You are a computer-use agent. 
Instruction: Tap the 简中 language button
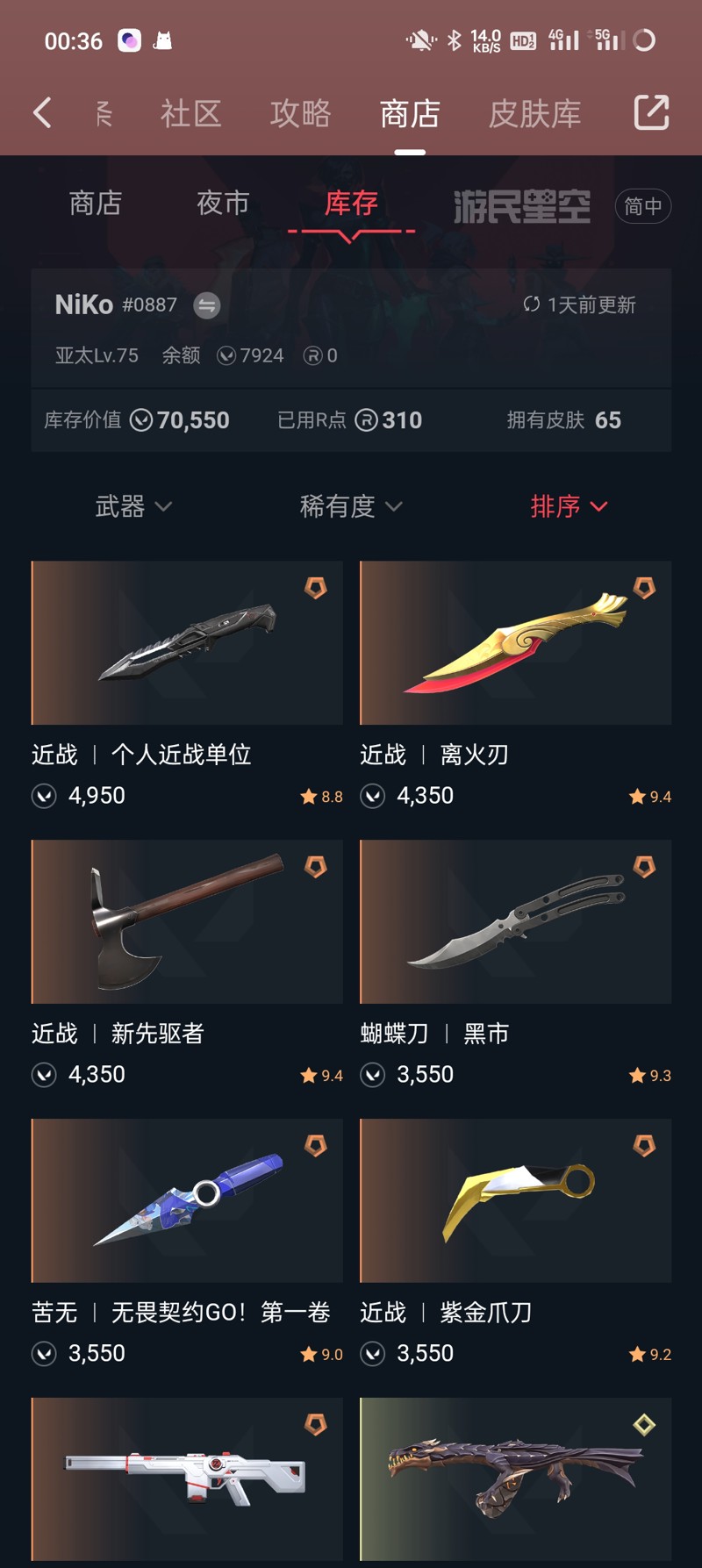(642, 206)
